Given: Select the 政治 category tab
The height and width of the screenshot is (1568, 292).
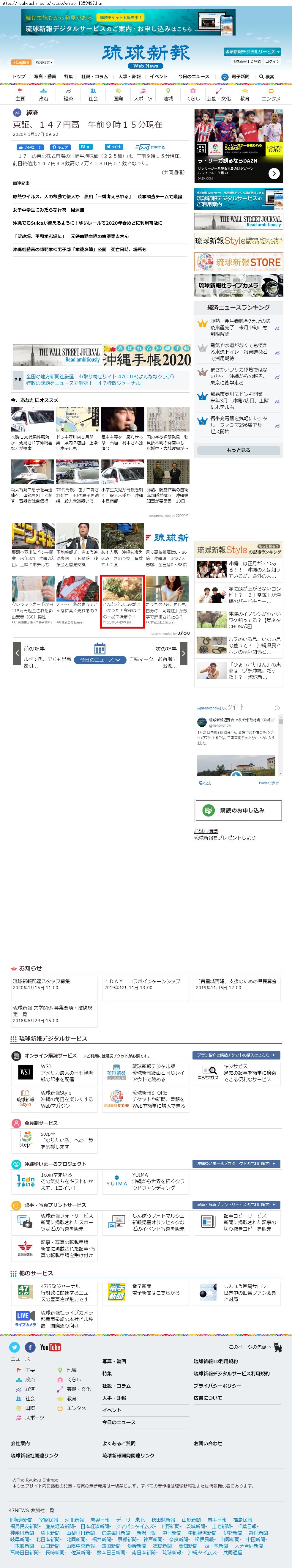Looking at the screenshot, I should 43,95.
